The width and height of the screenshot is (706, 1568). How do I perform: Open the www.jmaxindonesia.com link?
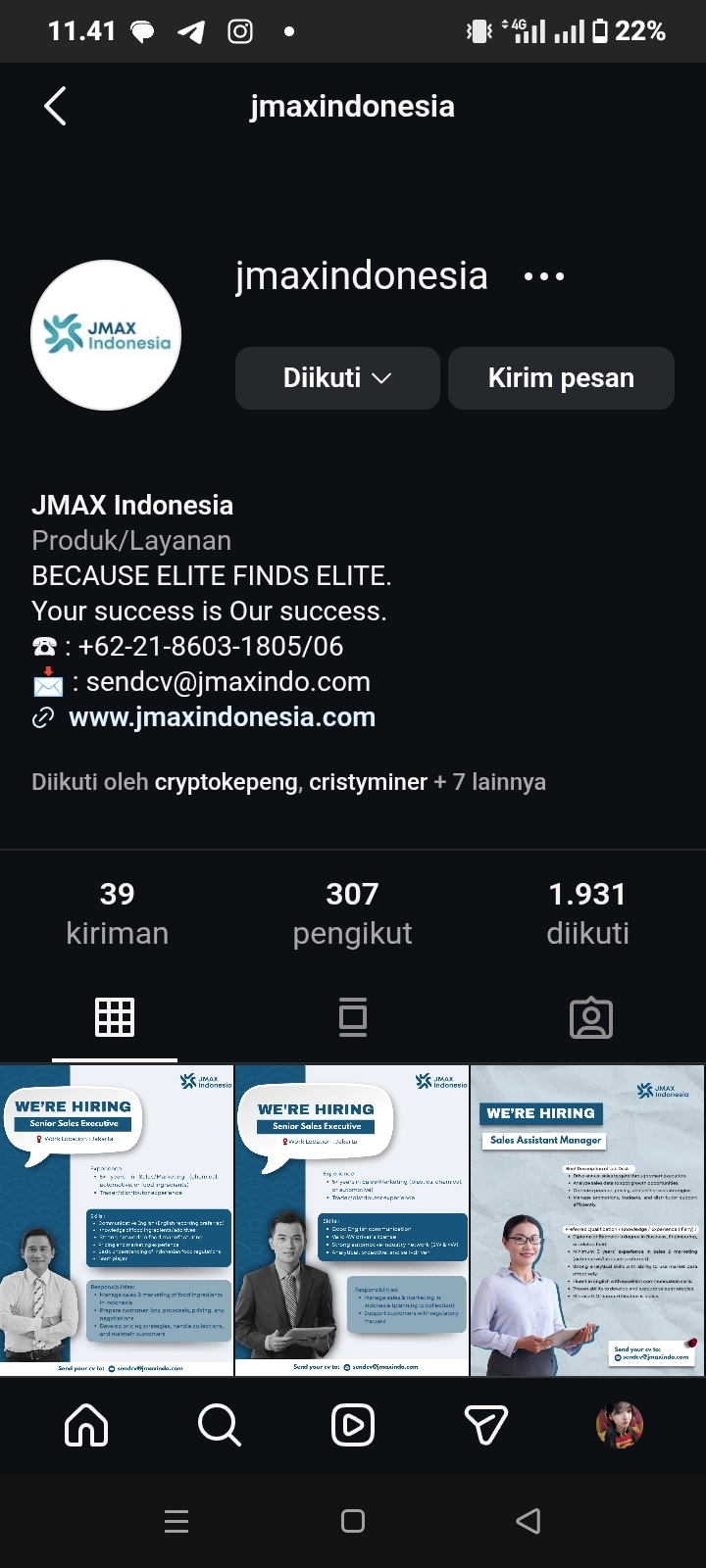[222, 716]
